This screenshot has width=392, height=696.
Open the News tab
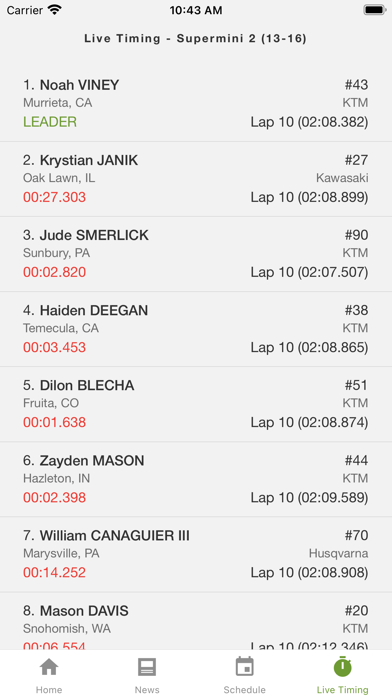click(147, 675)
